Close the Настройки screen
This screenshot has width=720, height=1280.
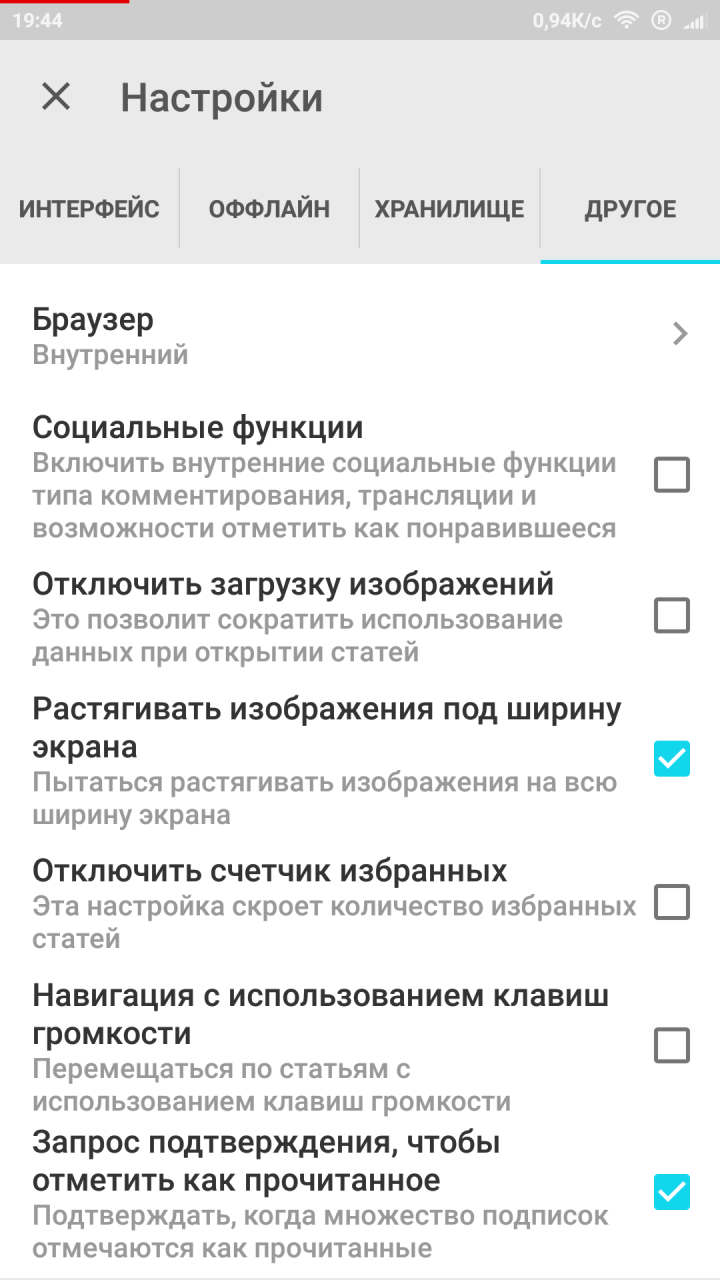point(56,97)
